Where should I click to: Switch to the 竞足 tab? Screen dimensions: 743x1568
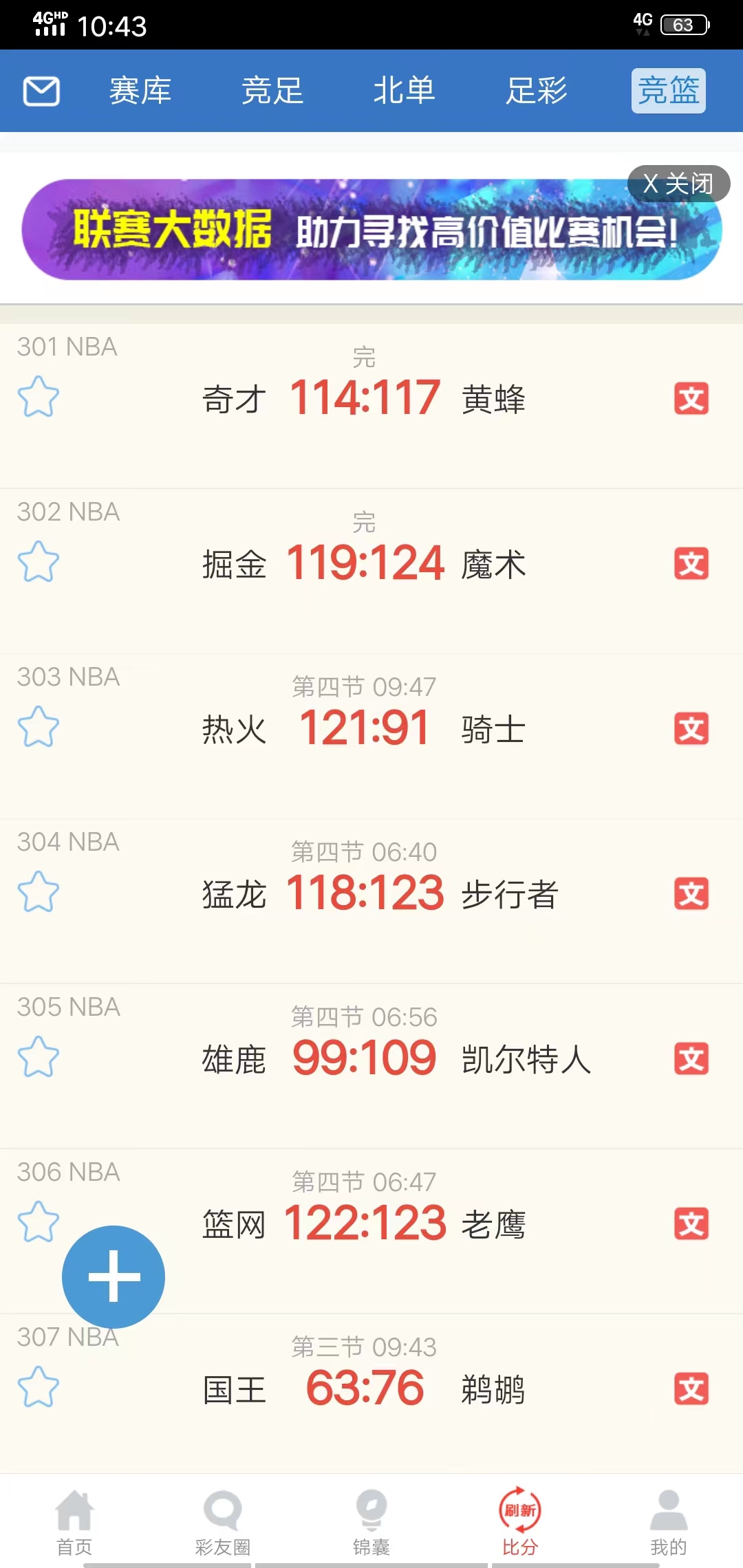click(272, 91)
